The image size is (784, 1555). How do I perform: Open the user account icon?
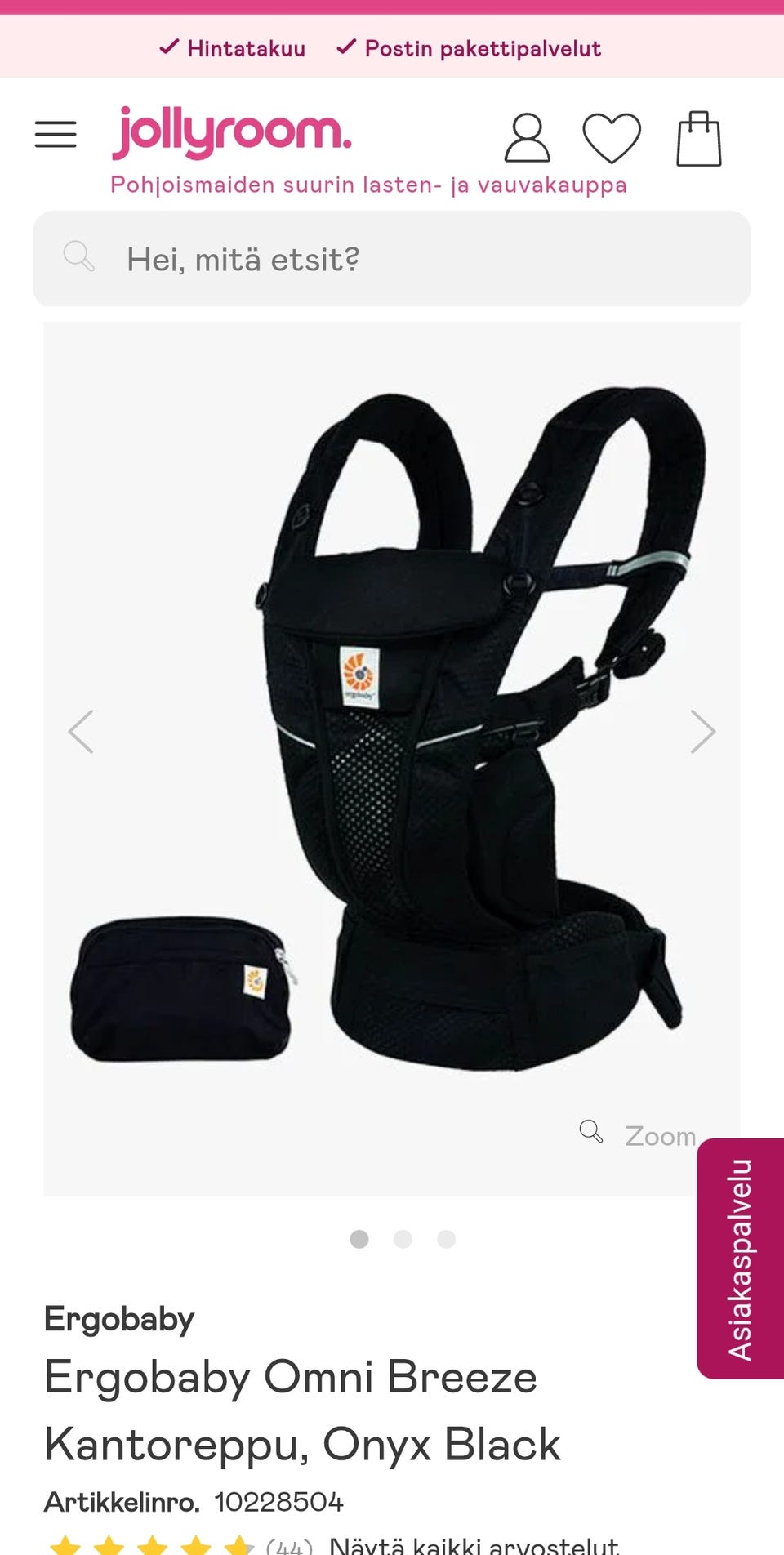click(x=527, y=138)
